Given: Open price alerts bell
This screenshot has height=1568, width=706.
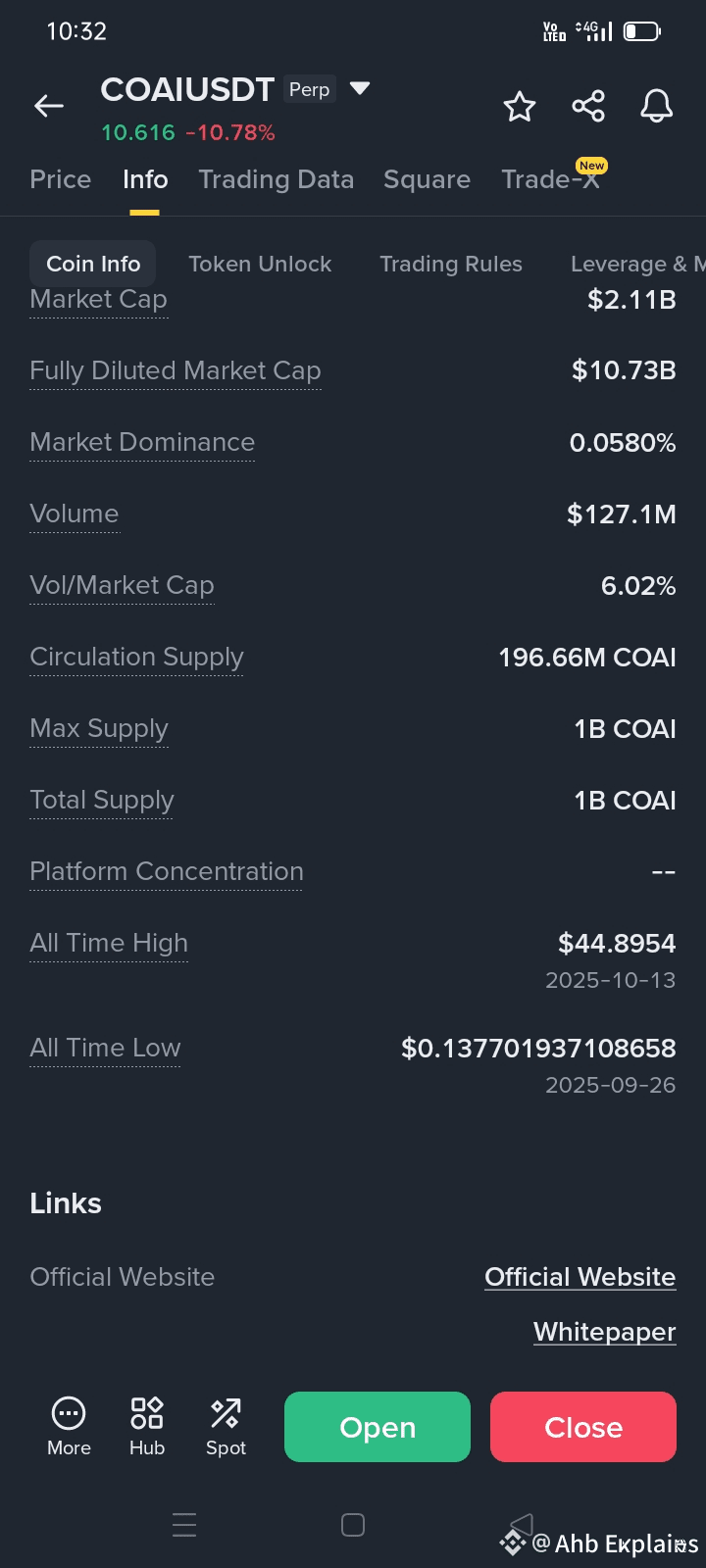Looking at the screenshot, I should click(x=657, y=106).
